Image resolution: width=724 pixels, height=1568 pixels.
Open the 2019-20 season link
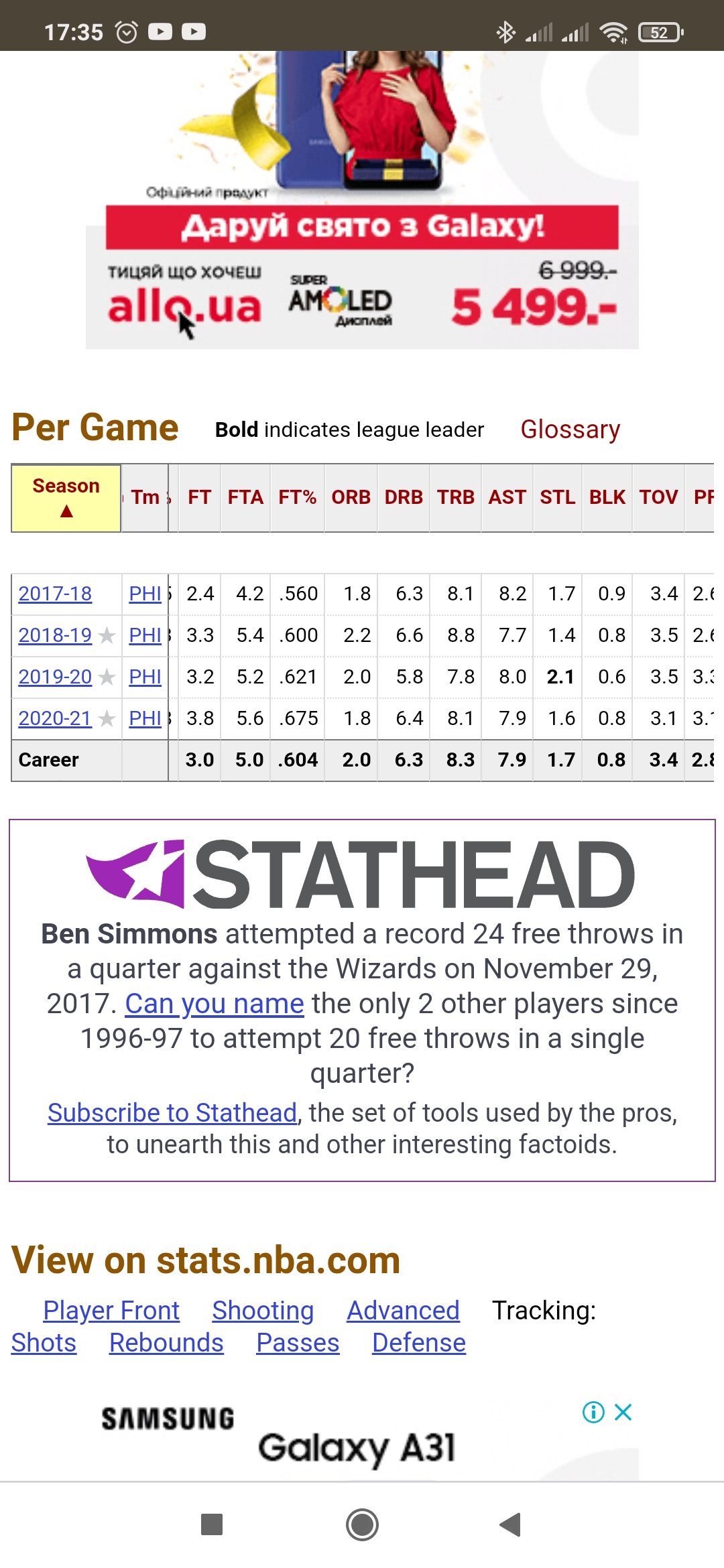tap(55, 677)
